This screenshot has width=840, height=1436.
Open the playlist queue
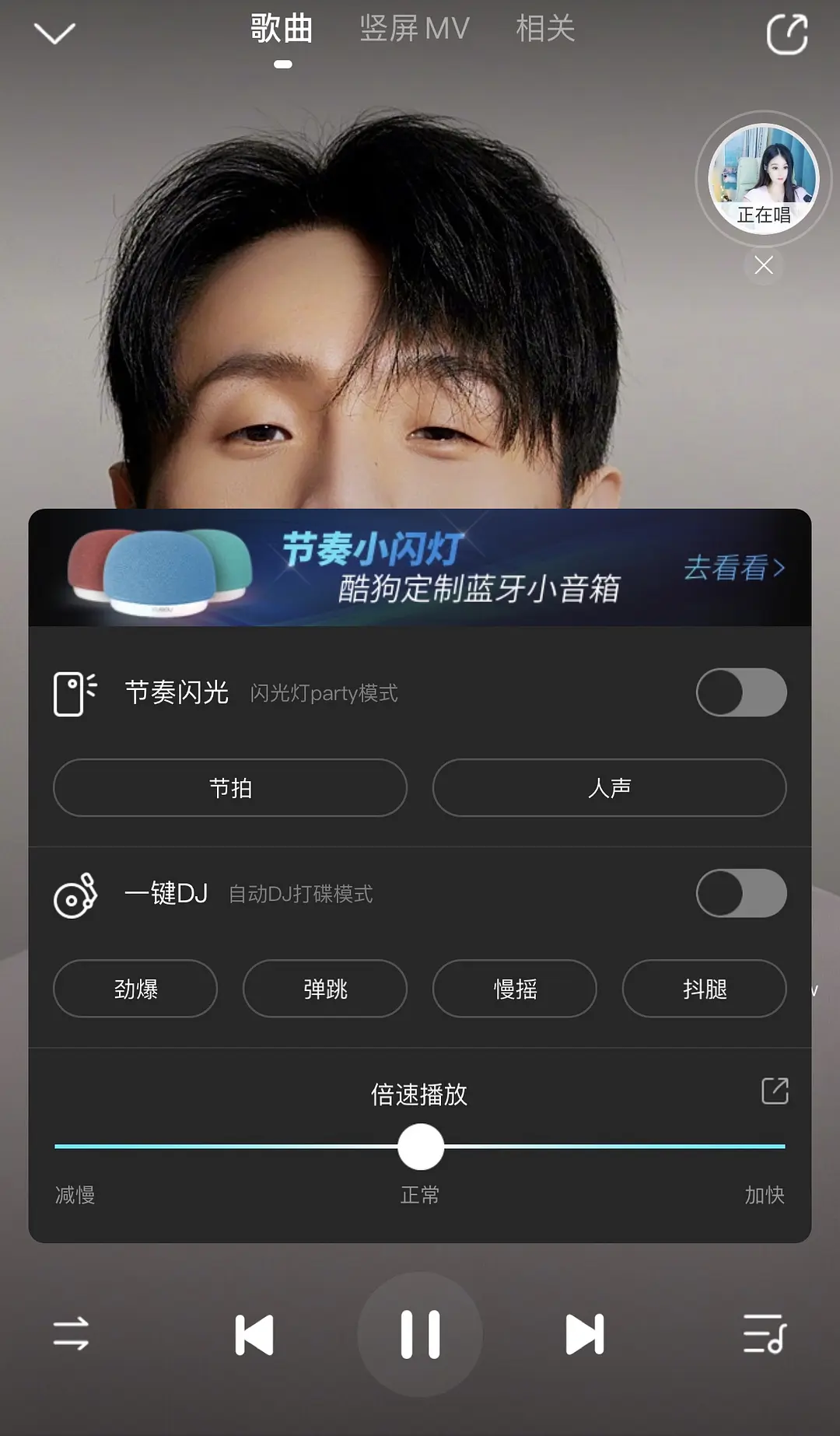click(765, 1334)
